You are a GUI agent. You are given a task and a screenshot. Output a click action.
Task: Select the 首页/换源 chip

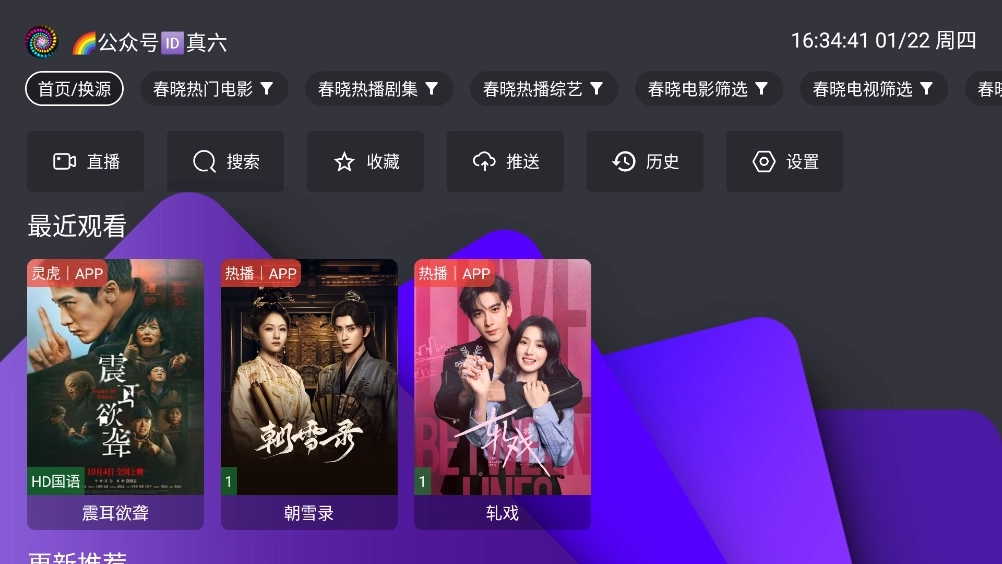pyautogui.click(x=74, y=89)
